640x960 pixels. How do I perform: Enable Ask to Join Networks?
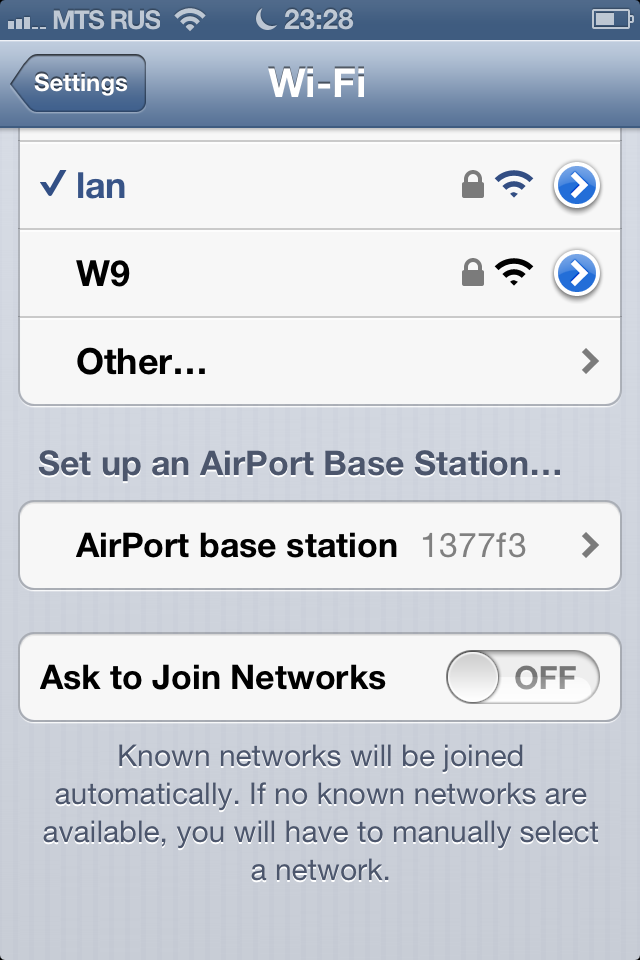pyautogui.click(x=522, y=678)
